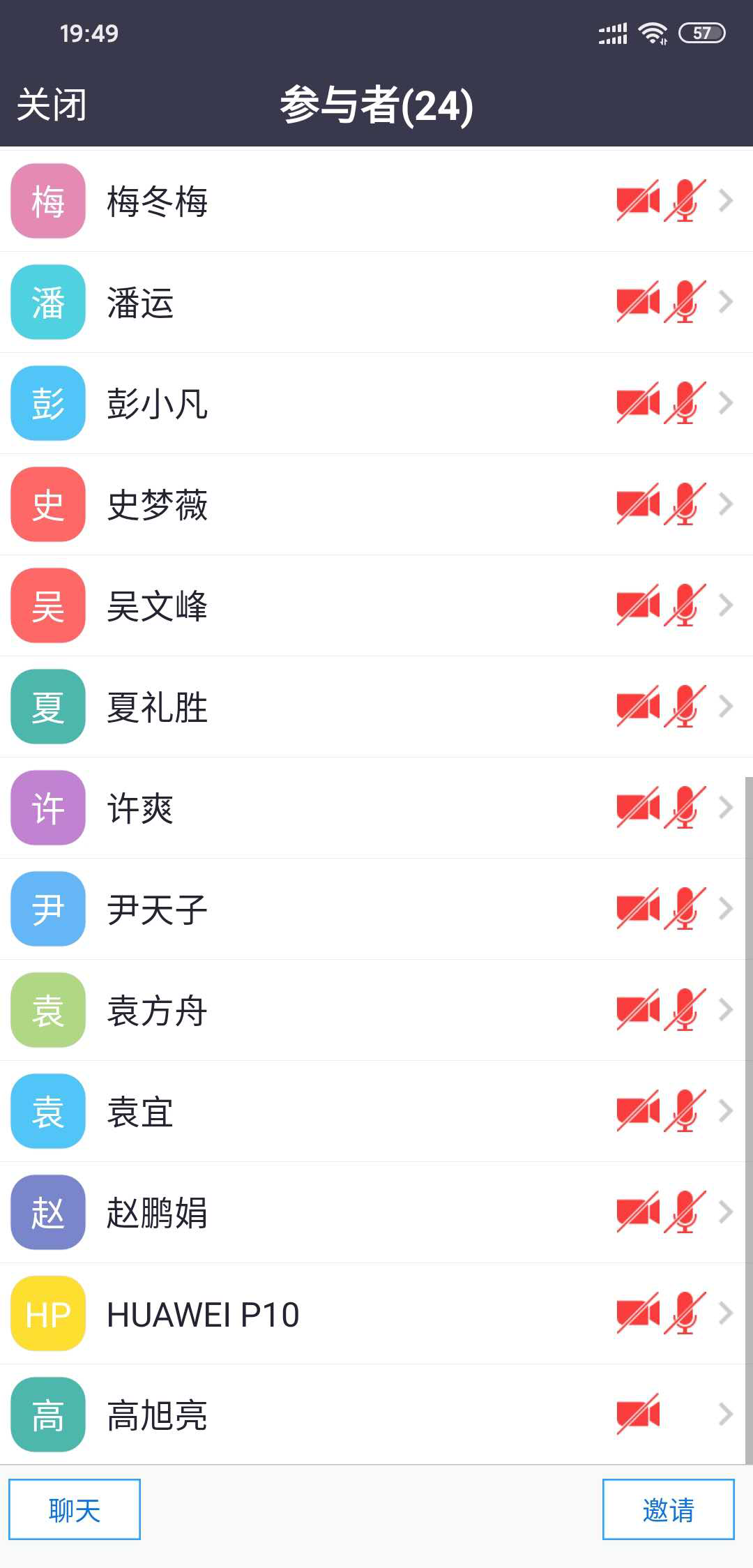The height and width of the screenshot is (1568, 753).
Task: Open options for 赵鹏娟
Action: point(376,1213)
